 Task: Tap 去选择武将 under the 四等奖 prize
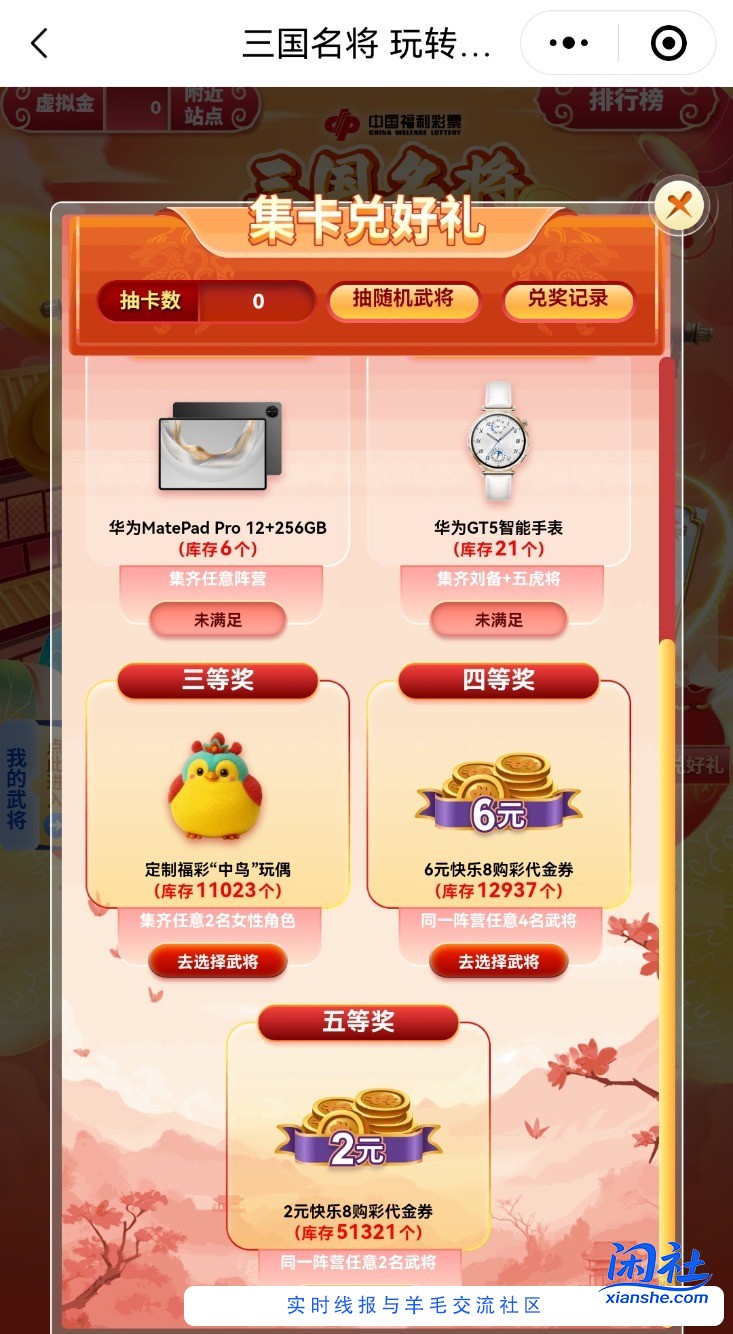[x=499, y=961]
